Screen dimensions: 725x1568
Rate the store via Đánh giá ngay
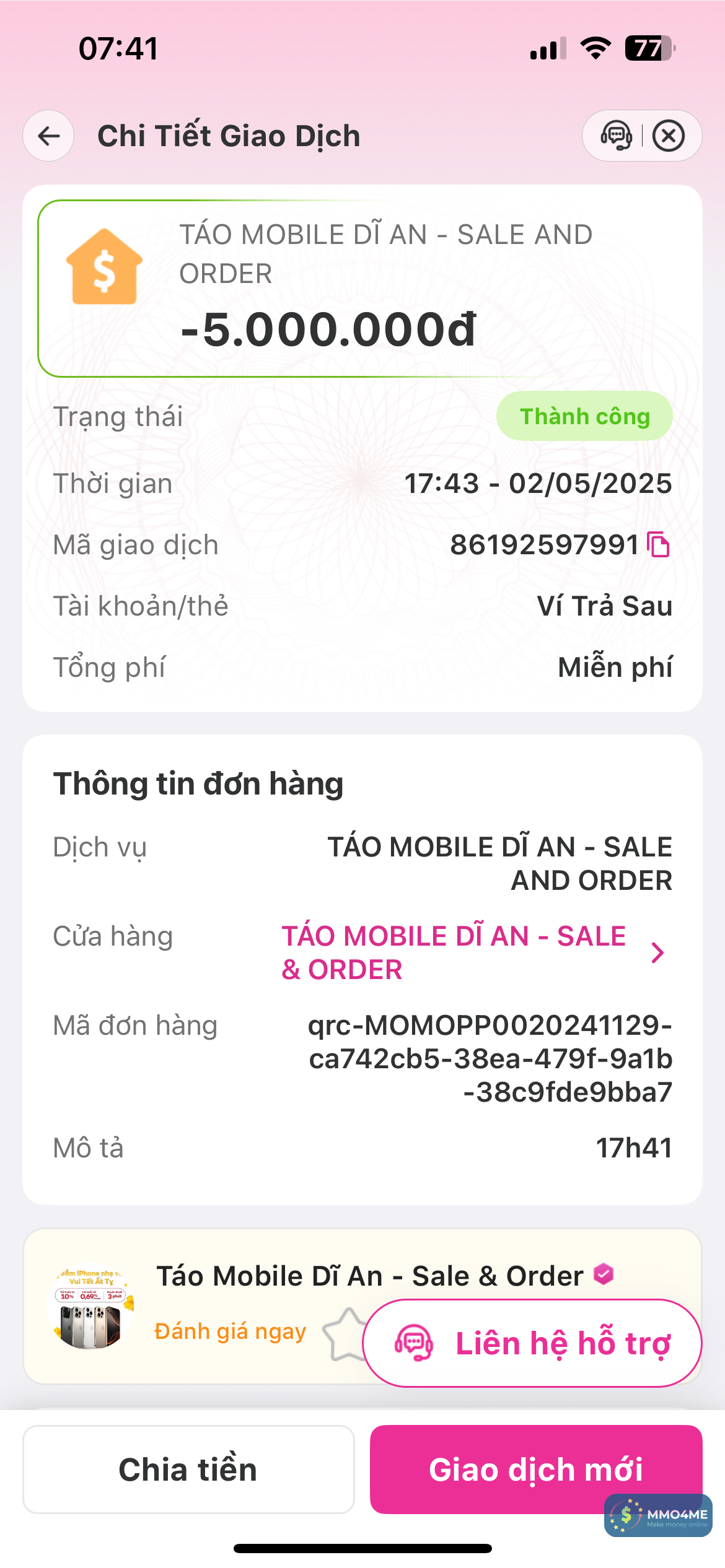pos(230,1331)
